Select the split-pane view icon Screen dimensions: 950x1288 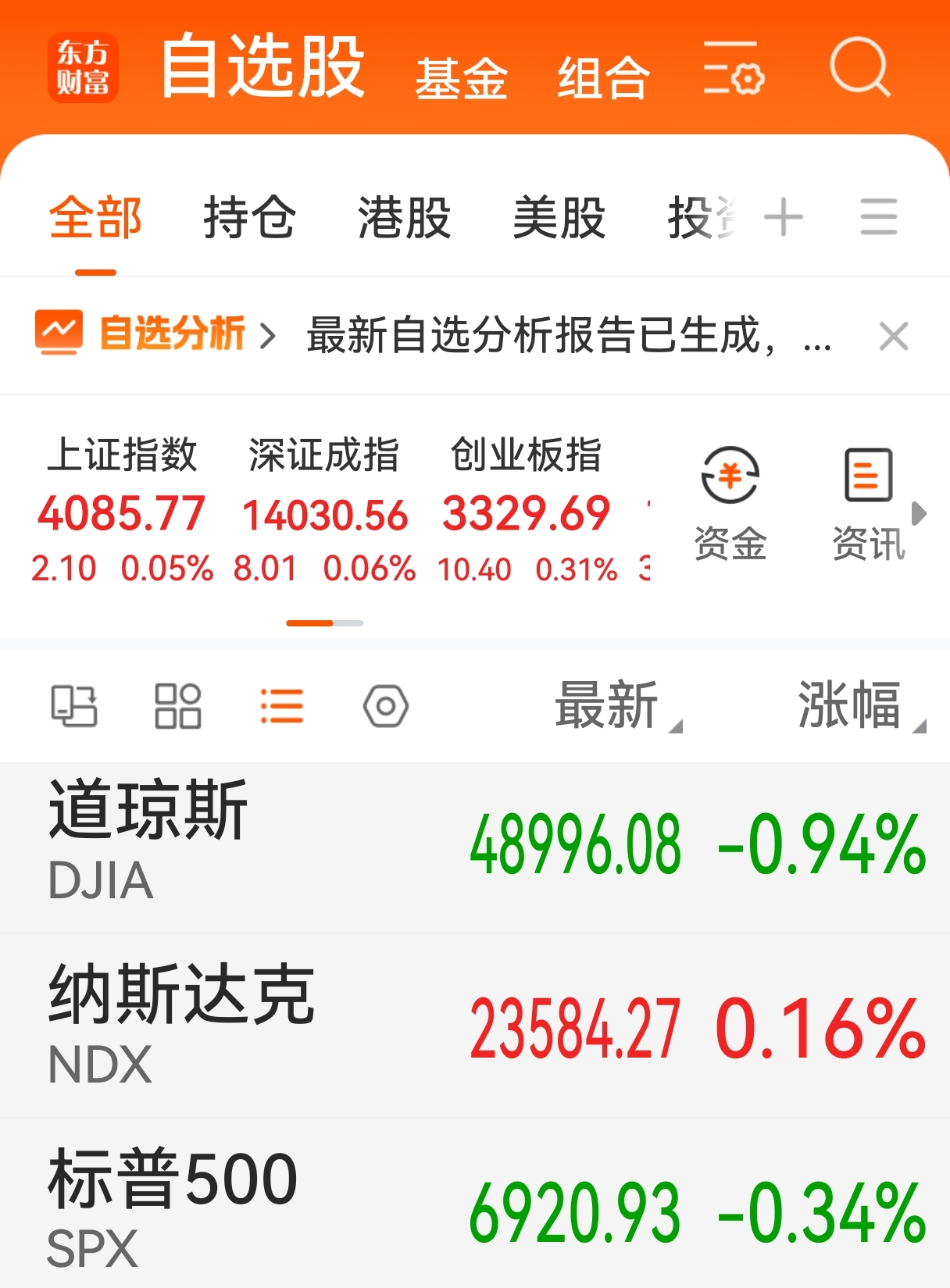point(75,705)
